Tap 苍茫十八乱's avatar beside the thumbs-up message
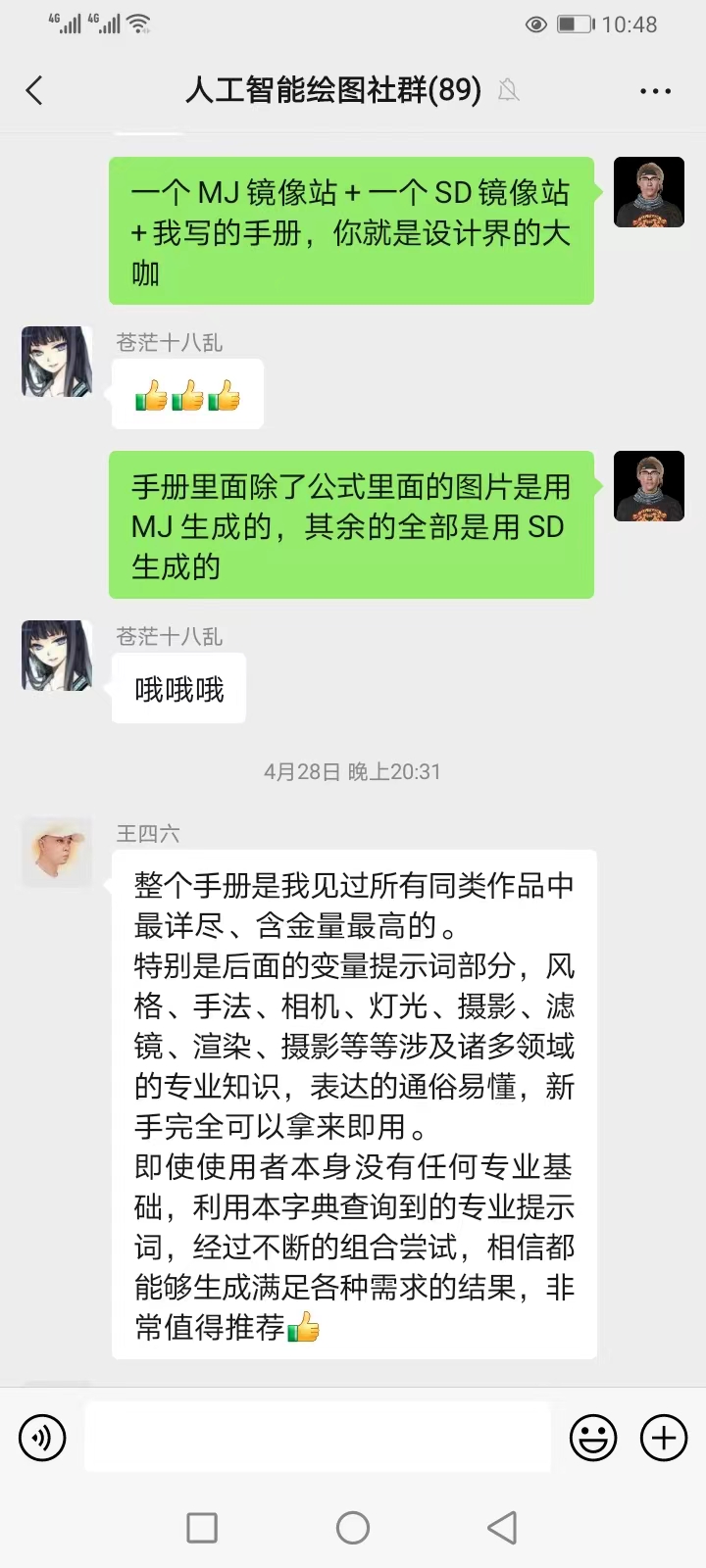The height and width of the screenshot is (1568, 706). coord(57,362)
